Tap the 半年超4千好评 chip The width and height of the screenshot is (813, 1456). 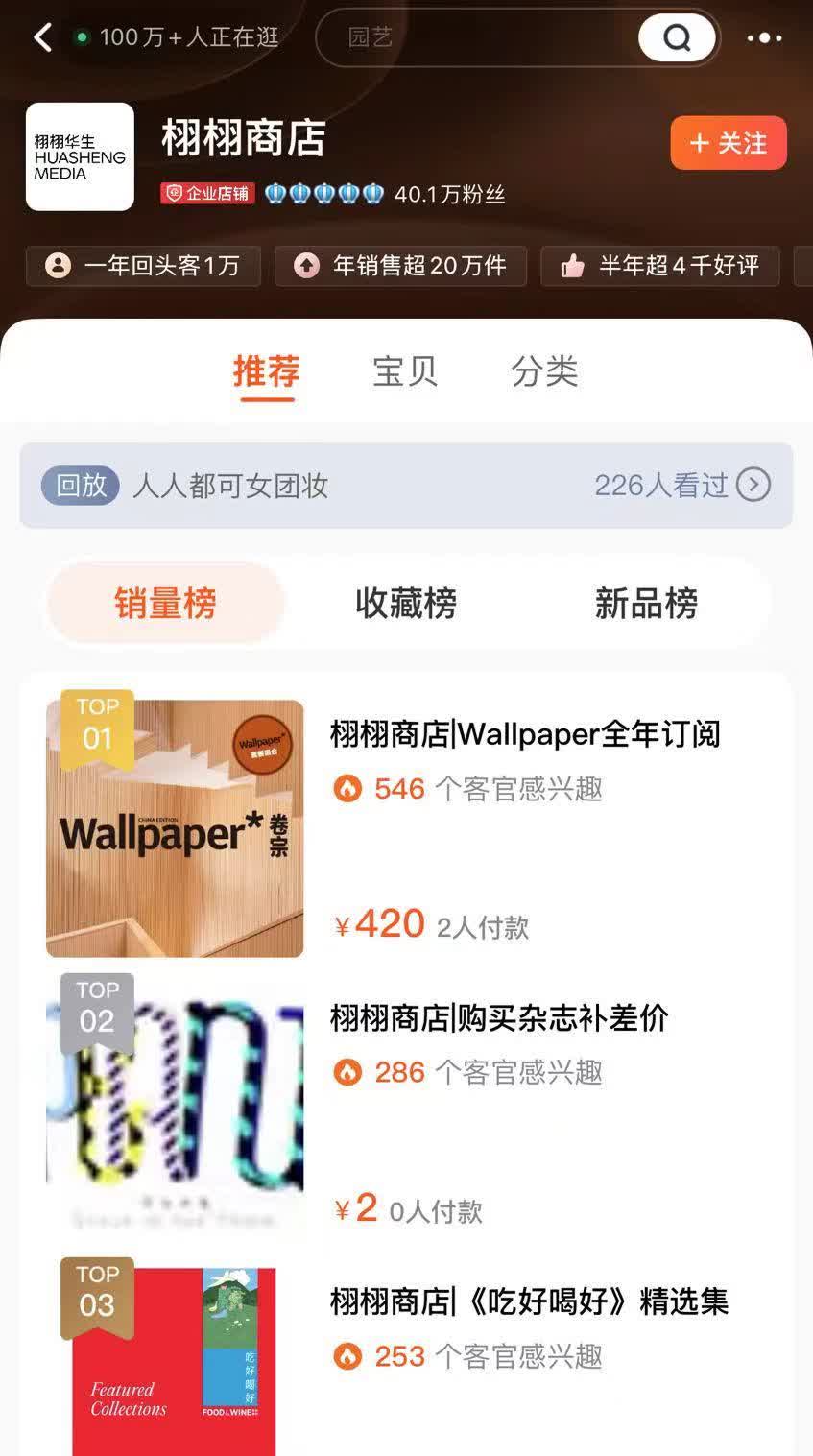[660, 266]
